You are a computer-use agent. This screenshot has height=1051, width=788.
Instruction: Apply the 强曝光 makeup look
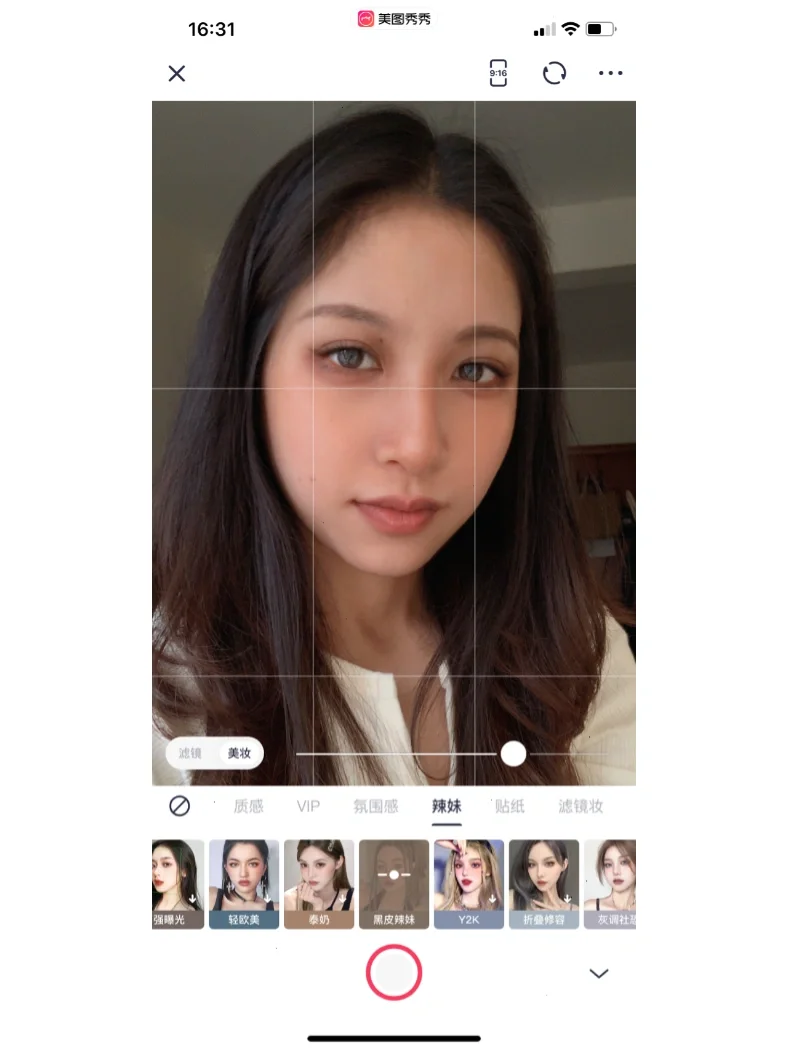click(177, 884)
